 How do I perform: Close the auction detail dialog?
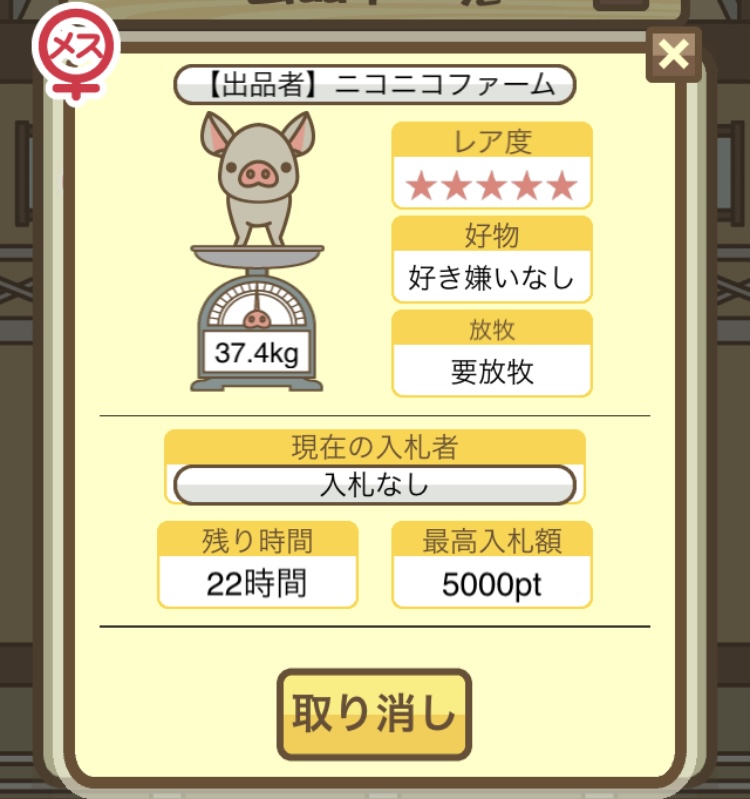tap(674, 55)
